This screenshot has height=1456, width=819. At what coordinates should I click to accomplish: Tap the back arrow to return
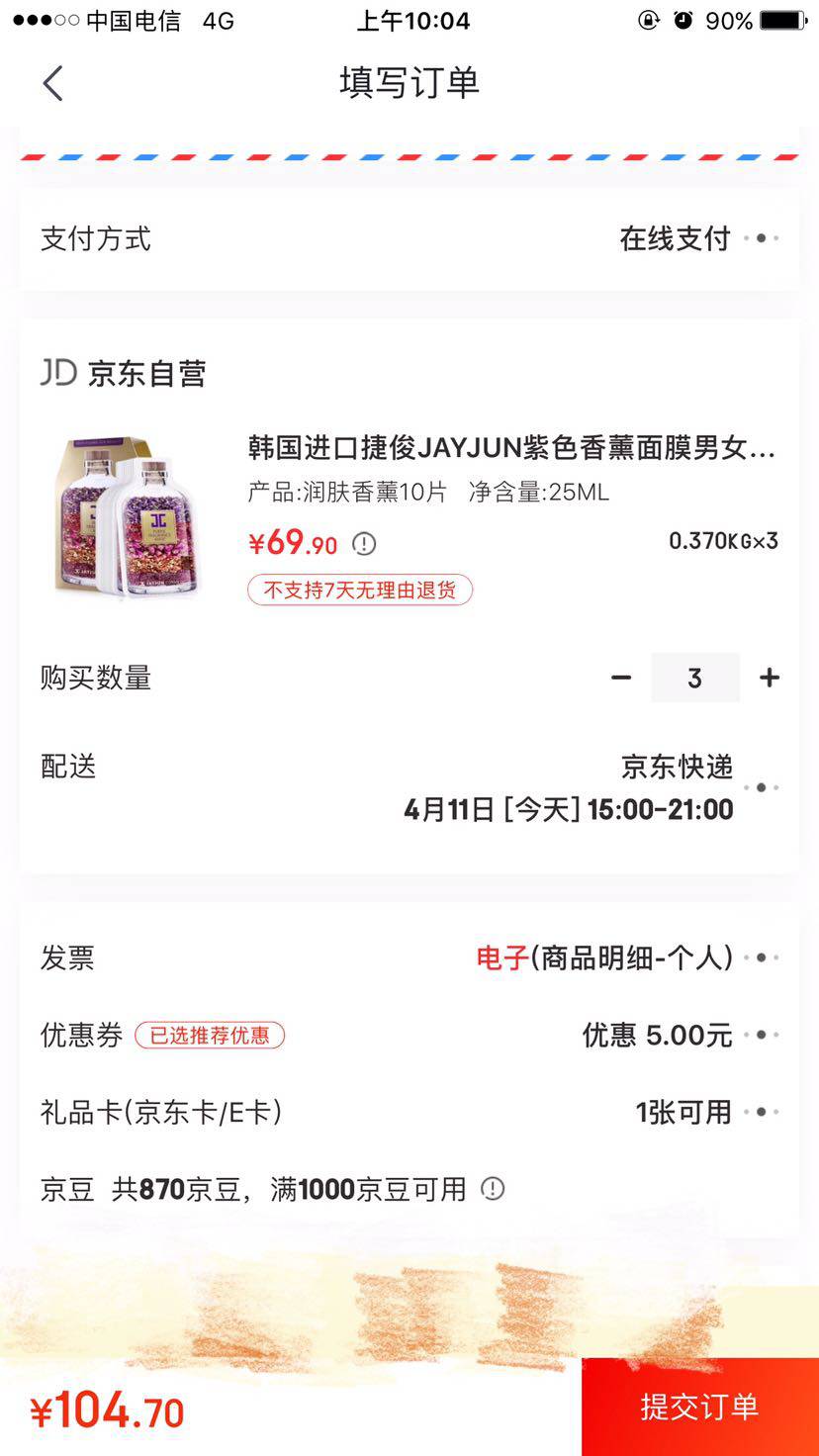[52, 83]
